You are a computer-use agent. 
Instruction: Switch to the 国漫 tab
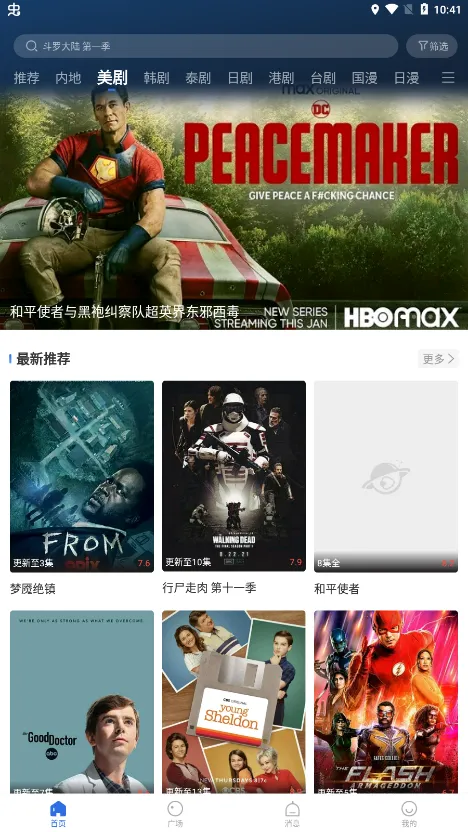pos(365,79)
